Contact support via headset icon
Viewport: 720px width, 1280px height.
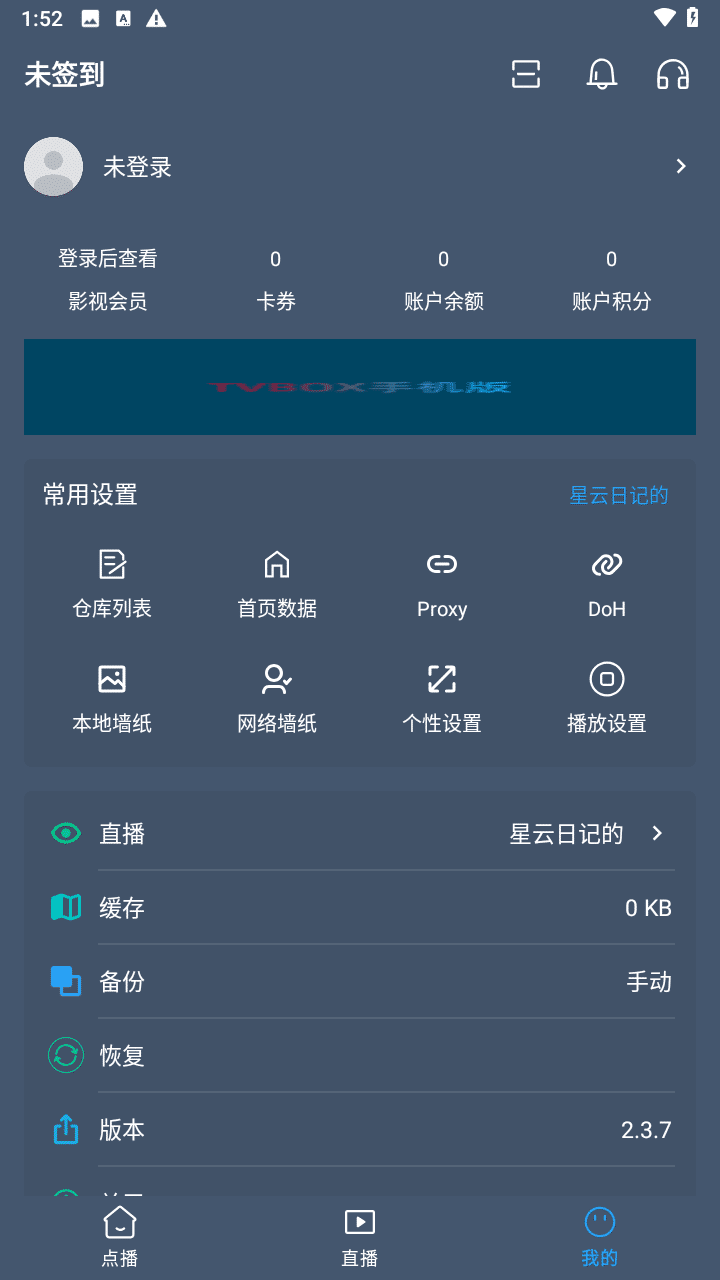click(673, 74)
